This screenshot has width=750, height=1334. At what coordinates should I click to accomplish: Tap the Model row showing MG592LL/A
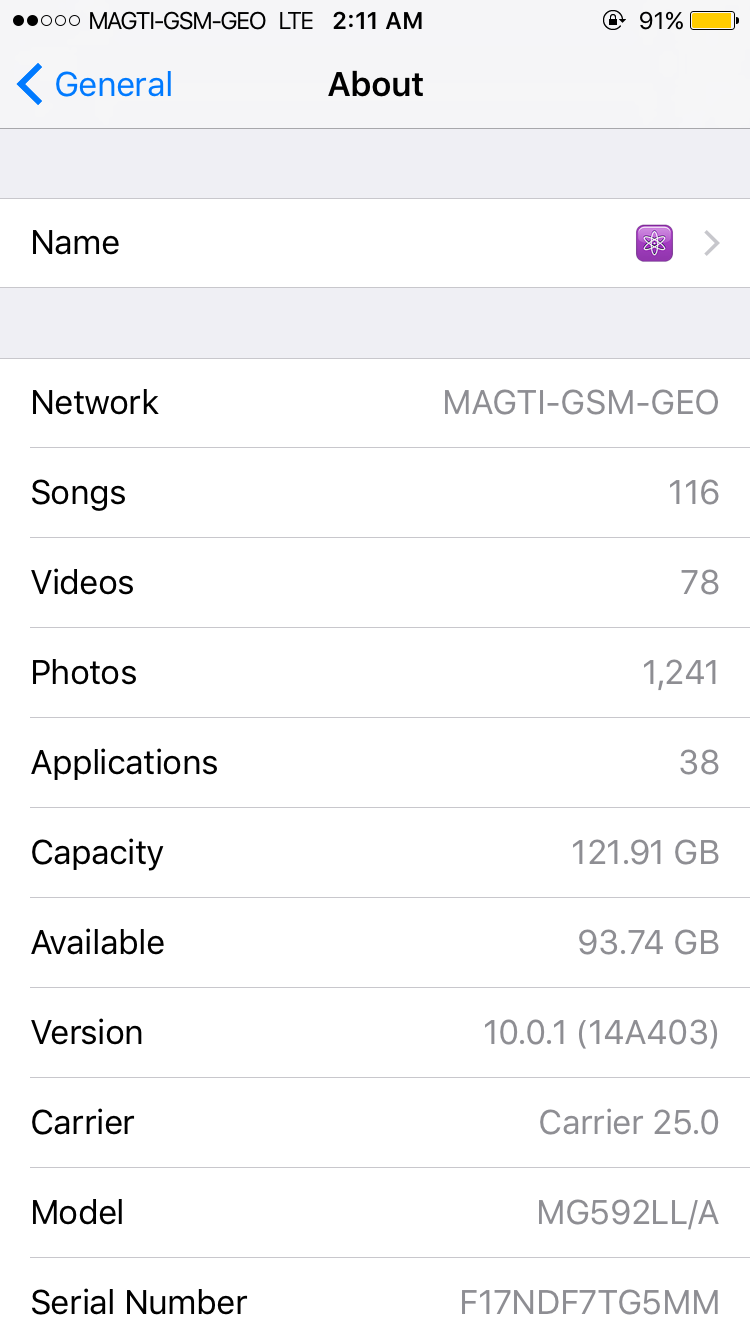tap(375, 1212)
